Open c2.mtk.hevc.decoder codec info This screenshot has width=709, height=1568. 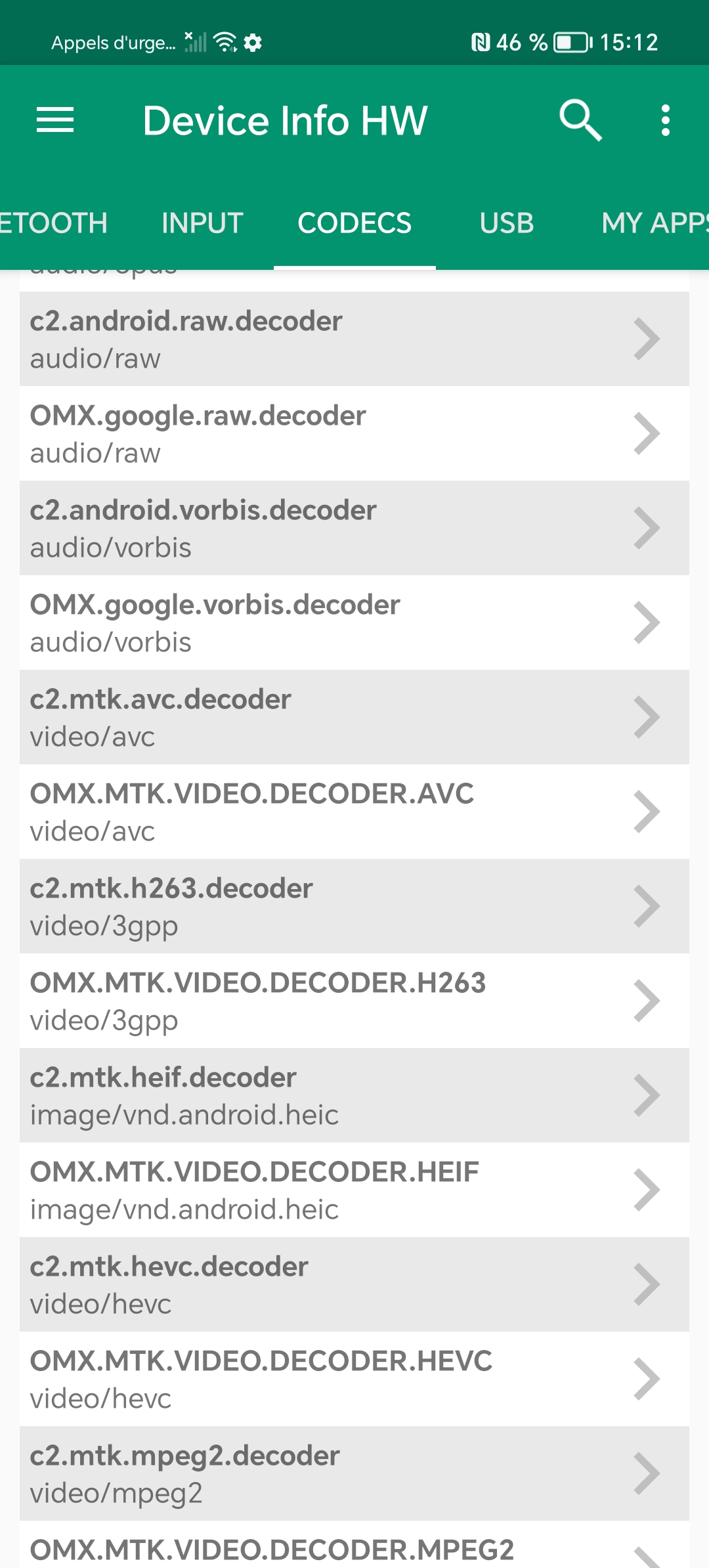(354, 1284)
